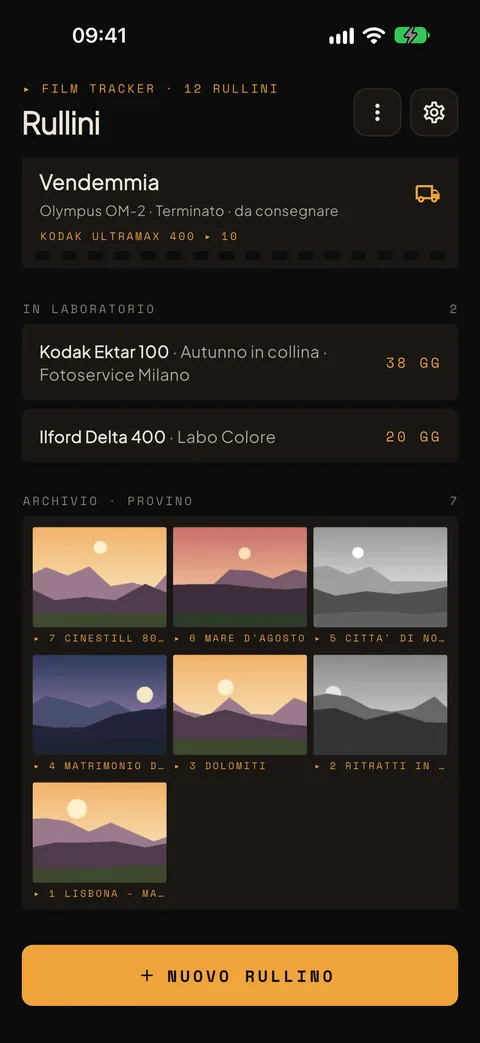Screen dimensions: 480x1043
Task: Open the Ilford Delta 400 lab row
Action: 240,436
